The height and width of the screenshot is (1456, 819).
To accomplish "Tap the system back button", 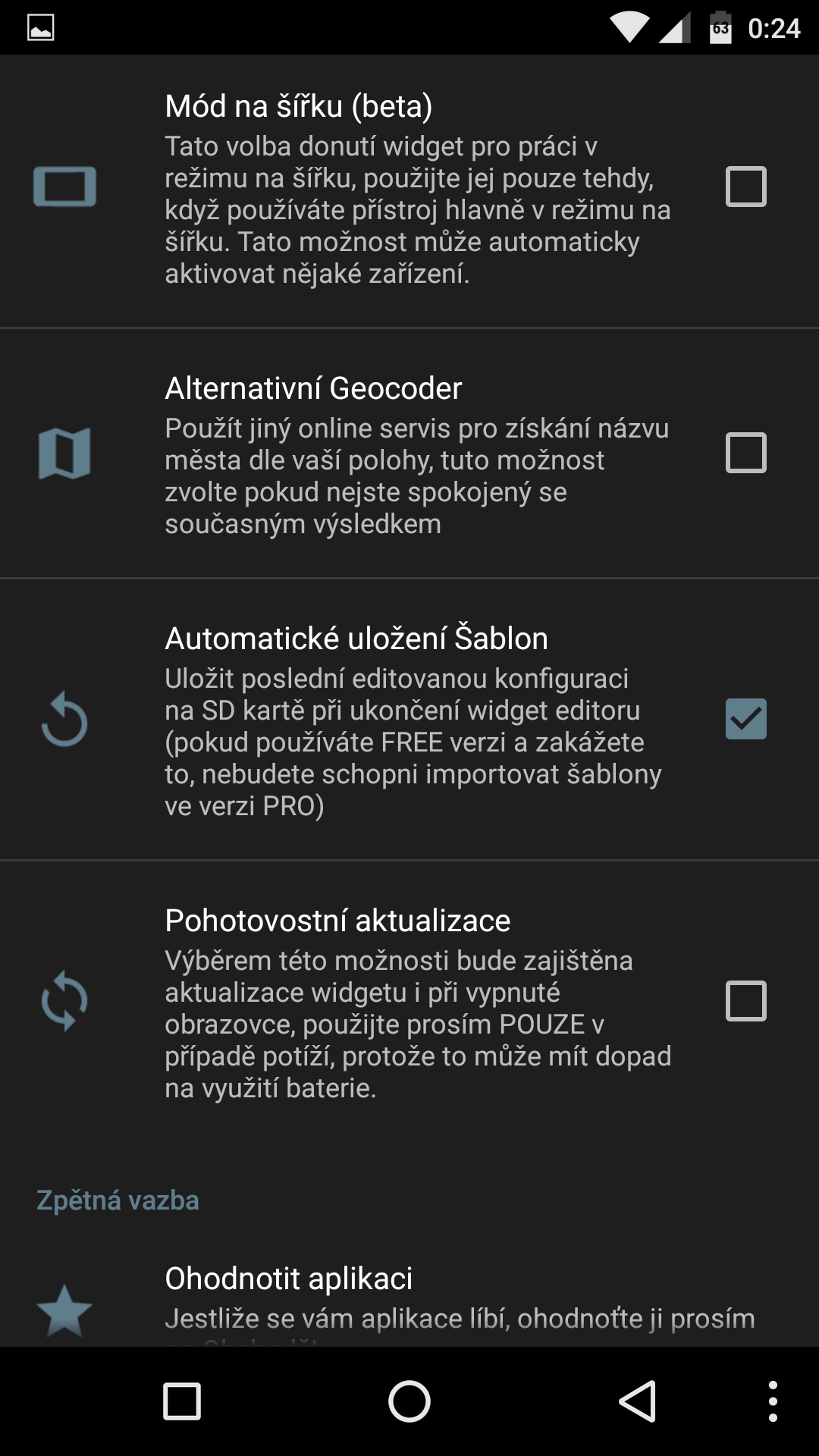I will coord(637,1401).
